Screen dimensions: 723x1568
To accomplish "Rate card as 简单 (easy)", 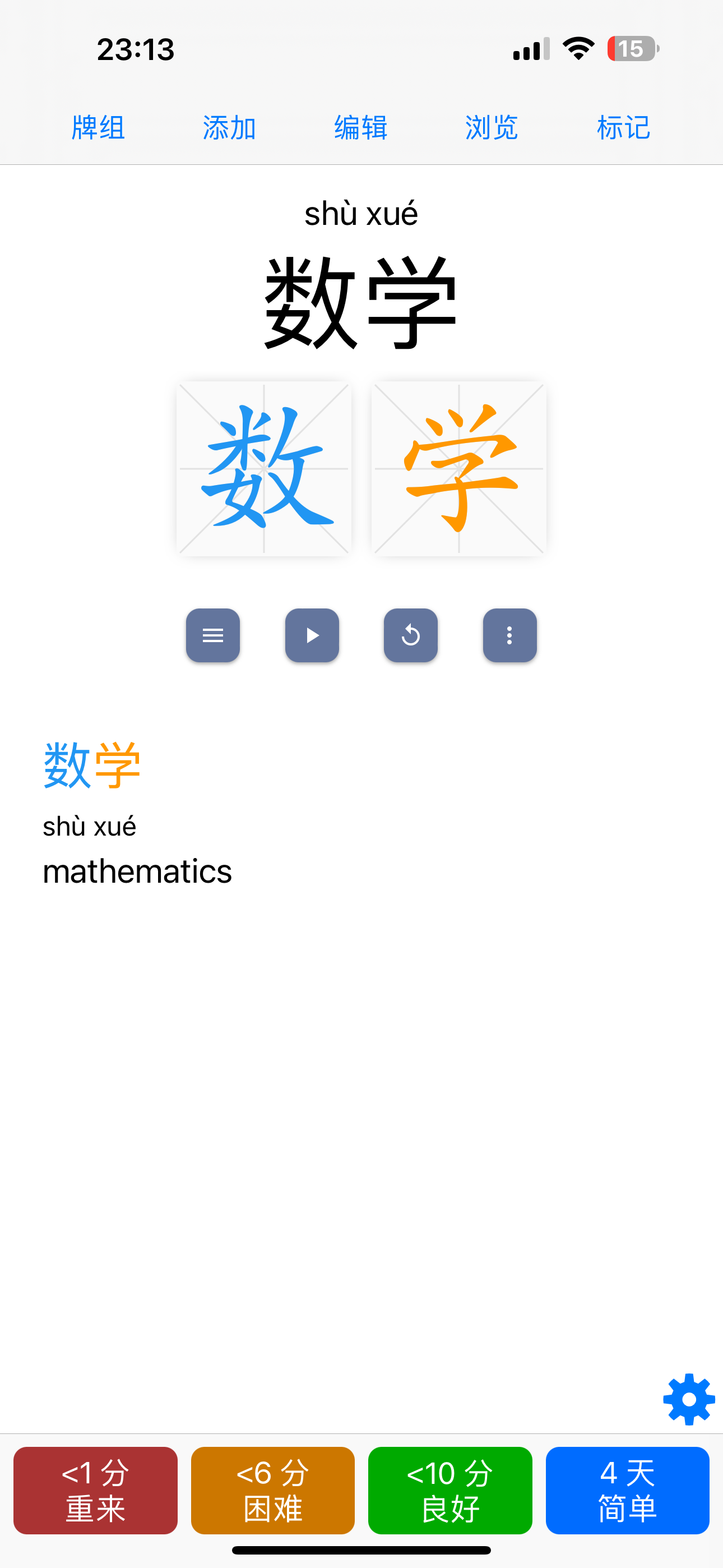I will point(628,1490).
